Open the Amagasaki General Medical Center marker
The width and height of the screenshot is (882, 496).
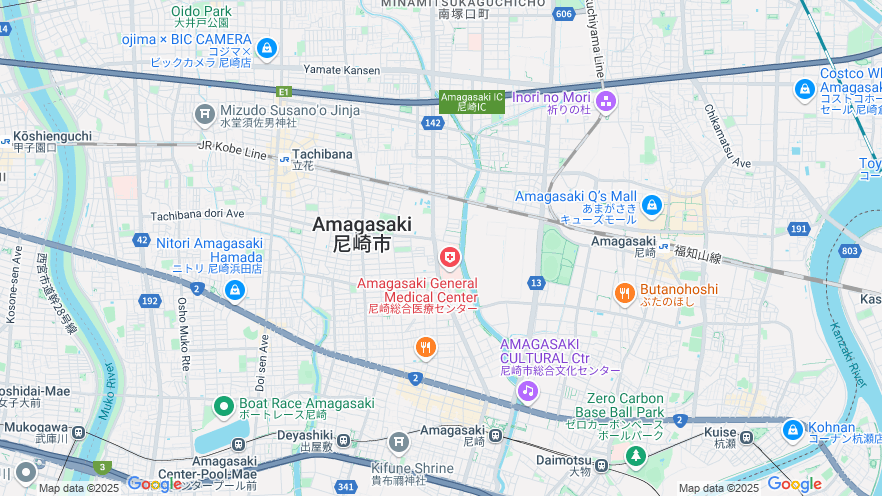tap(450, 260)
